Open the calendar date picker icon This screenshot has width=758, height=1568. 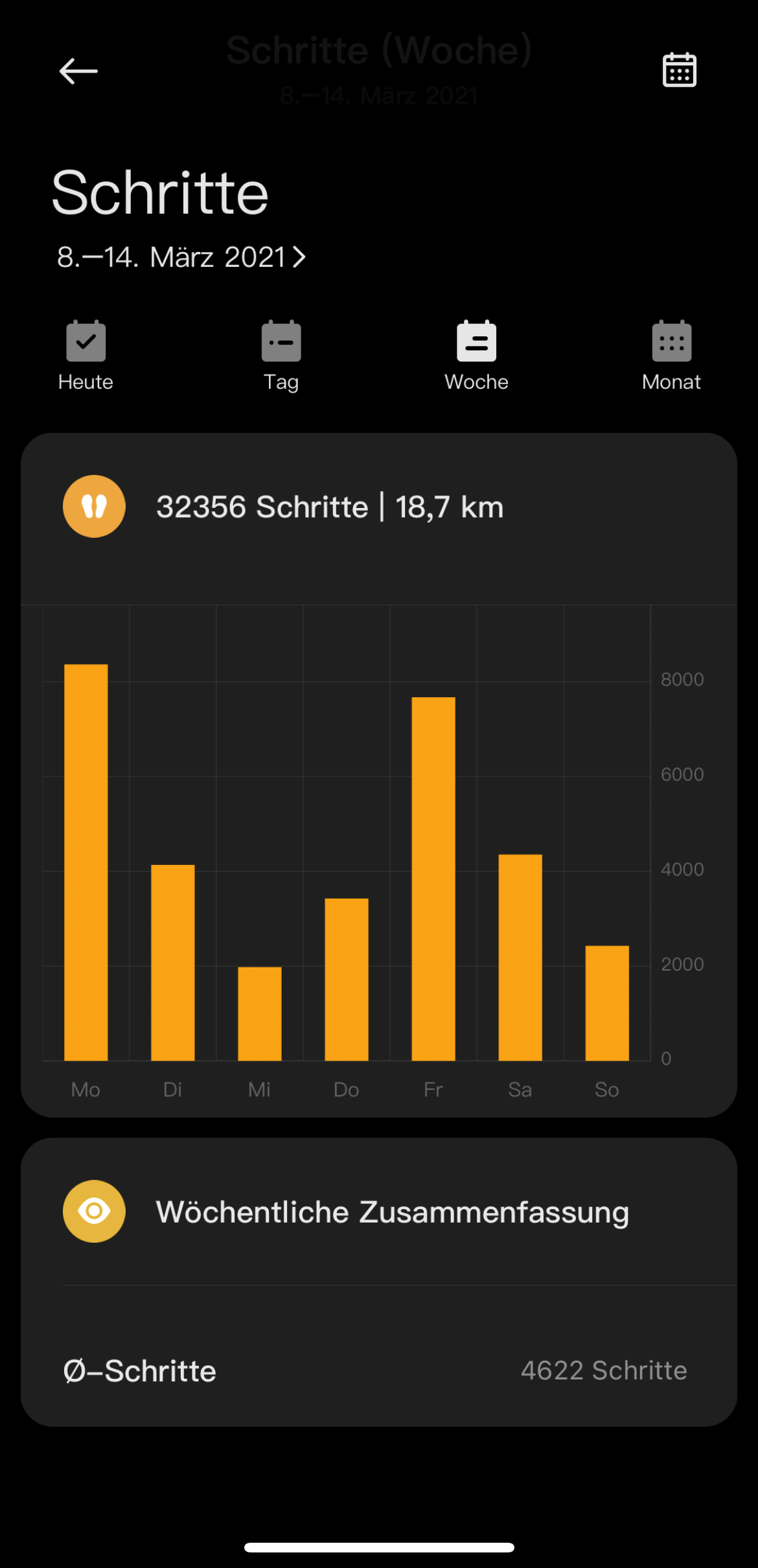[x=679, y=70]
